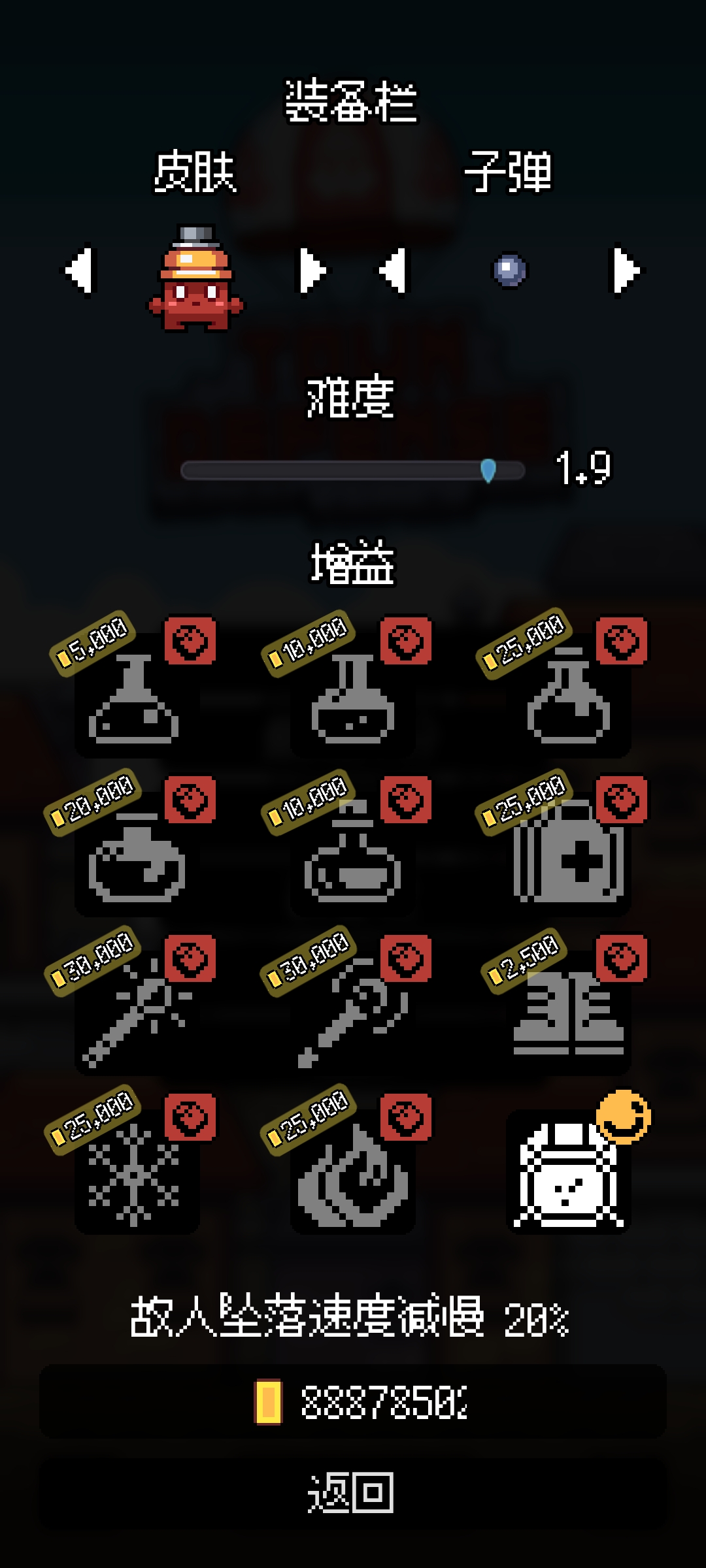Choose the sparkling wand buff for 30,000

tap(137, 1013)
